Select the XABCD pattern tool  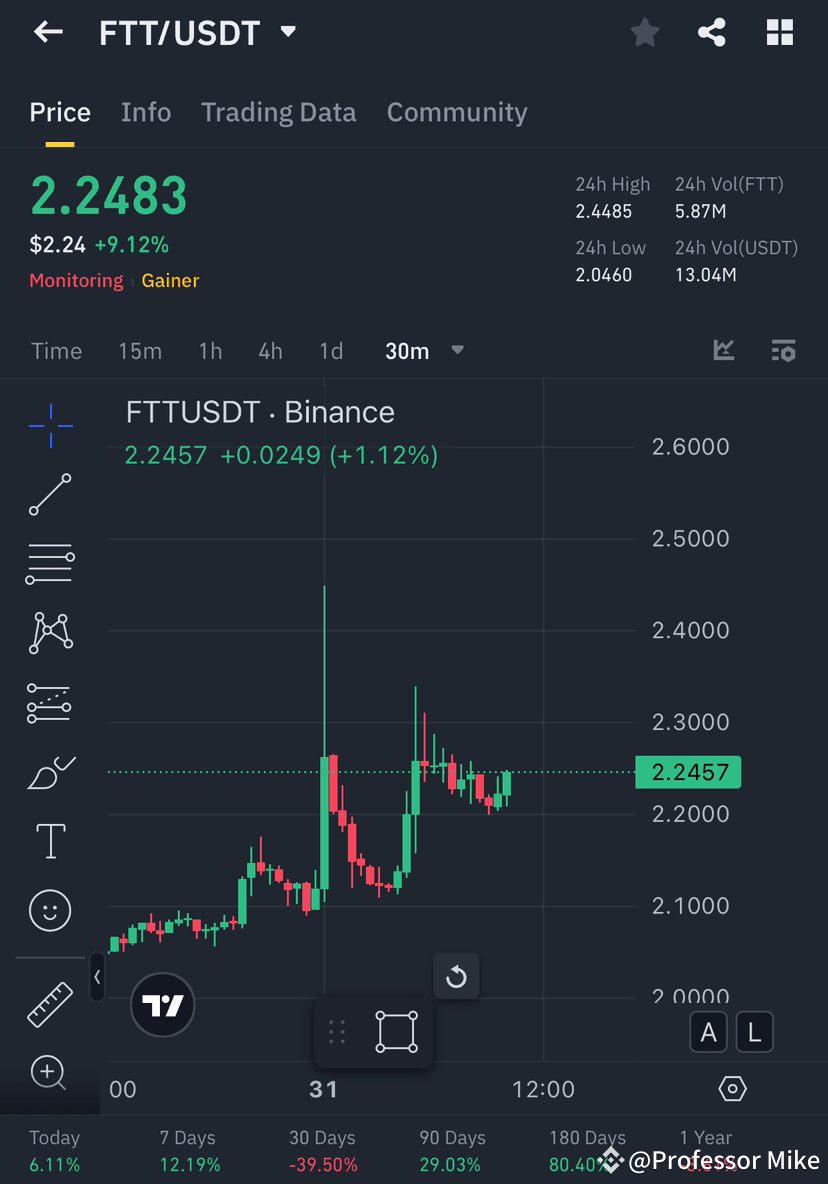click(x=50, y=633)
